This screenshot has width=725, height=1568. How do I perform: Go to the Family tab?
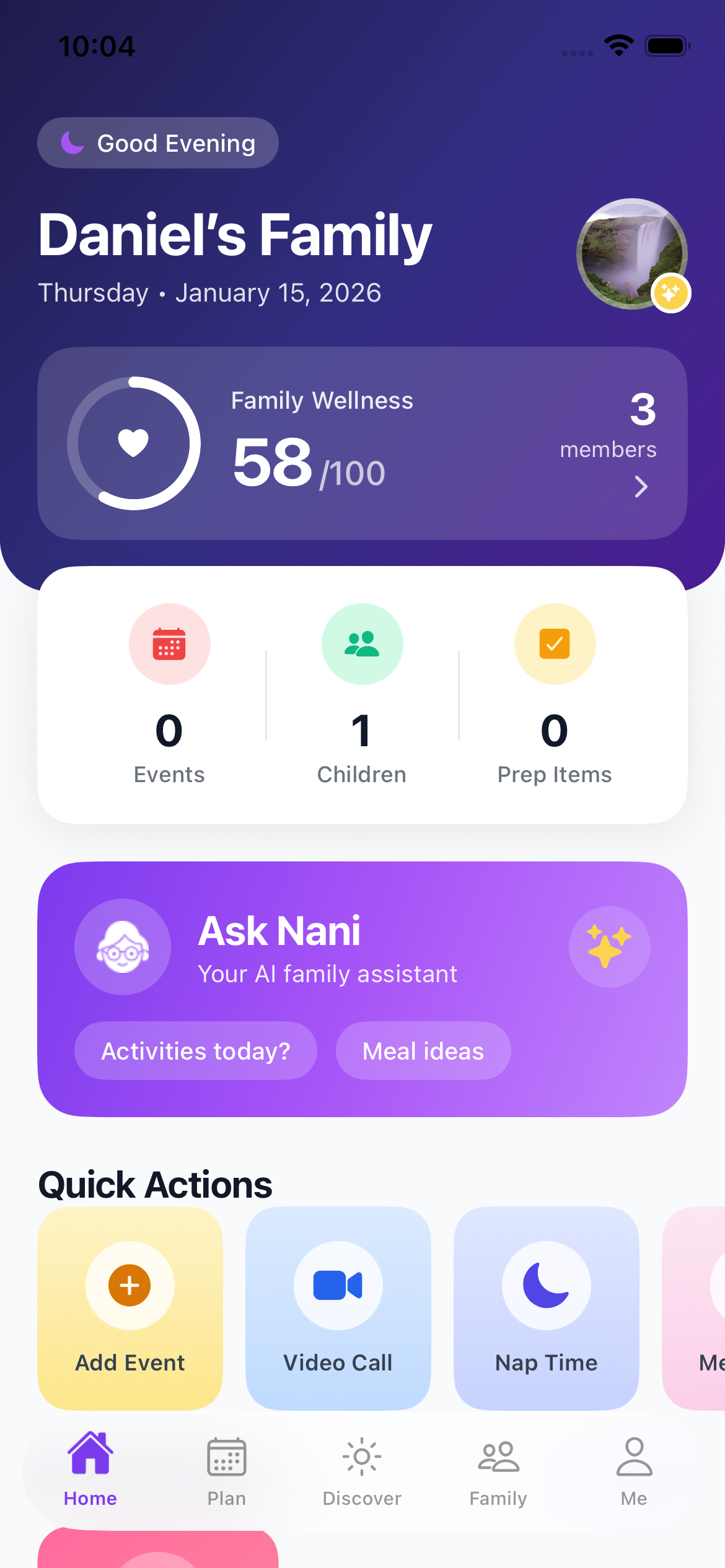coord(498,1471)
